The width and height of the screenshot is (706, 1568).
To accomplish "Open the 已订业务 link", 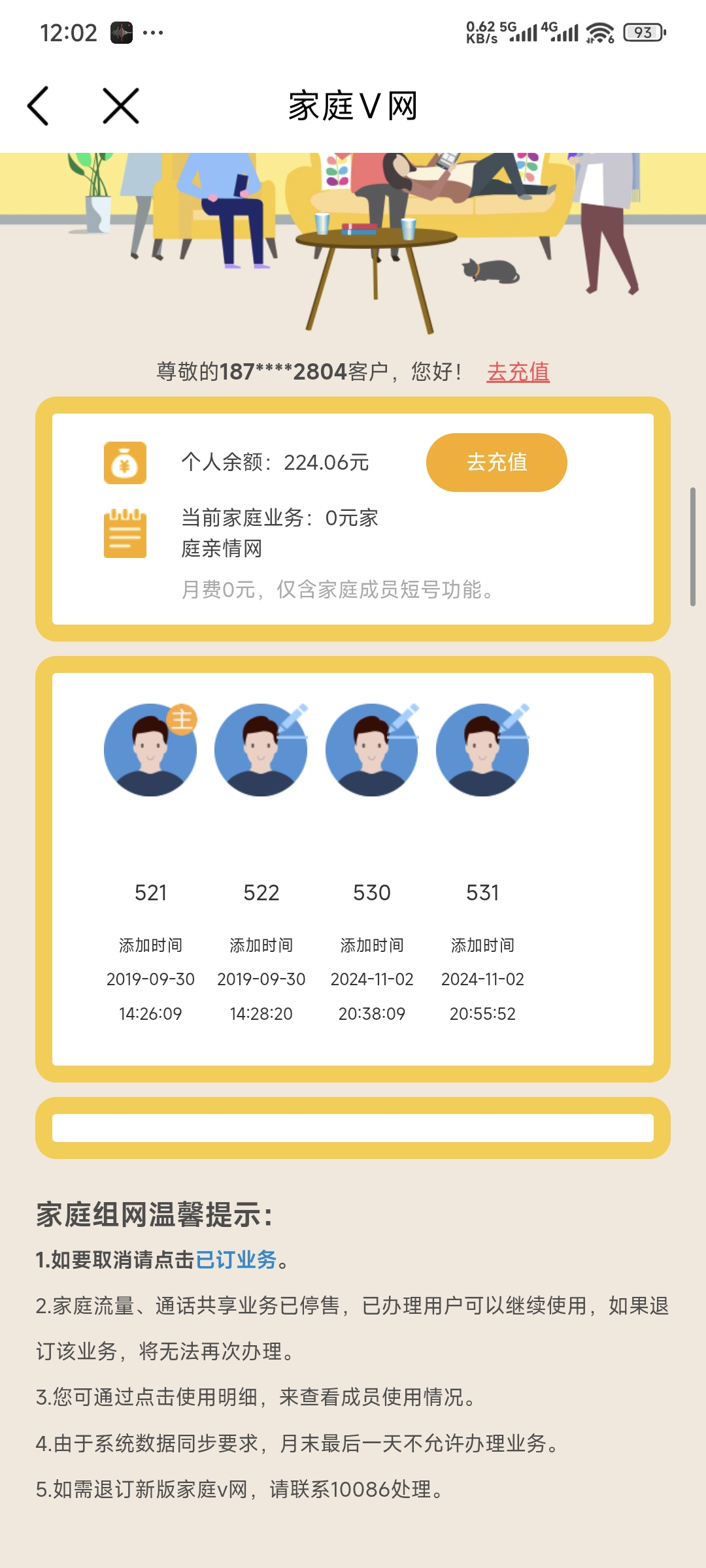I will tap(236, 1260).
